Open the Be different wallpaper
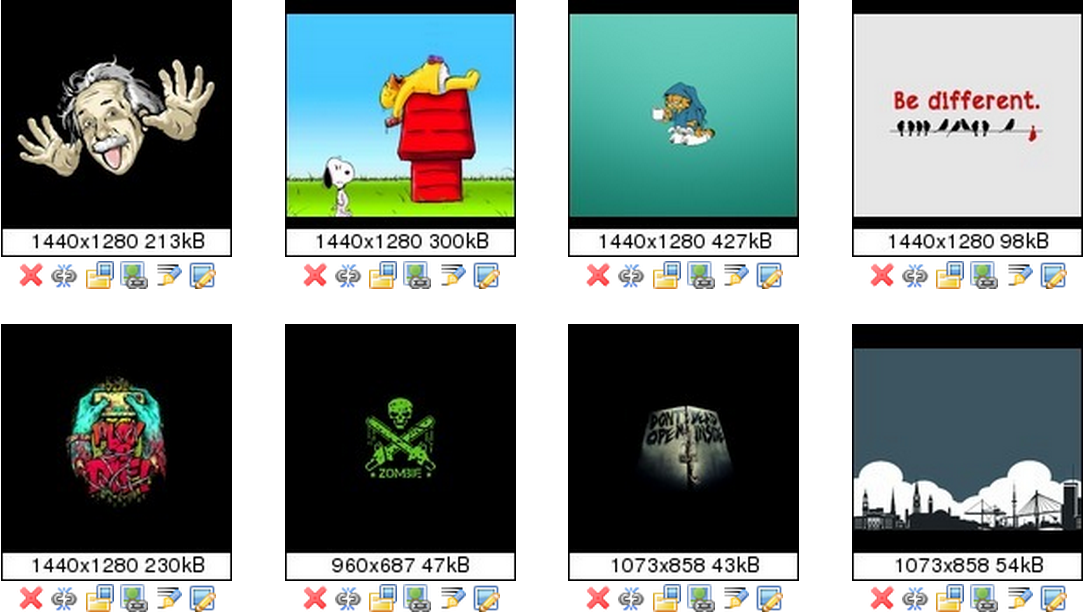 coord(967,115)
